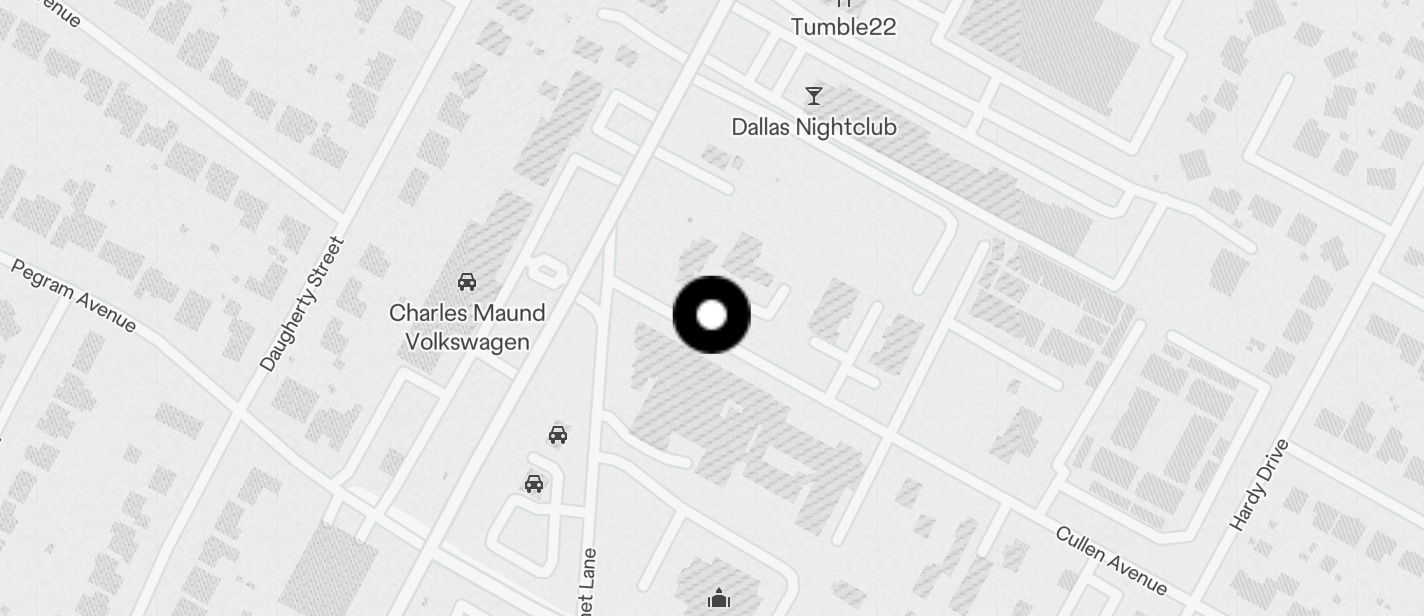
Task: Select the Dallas Nightclub map marker
Action: pos(814,97)
